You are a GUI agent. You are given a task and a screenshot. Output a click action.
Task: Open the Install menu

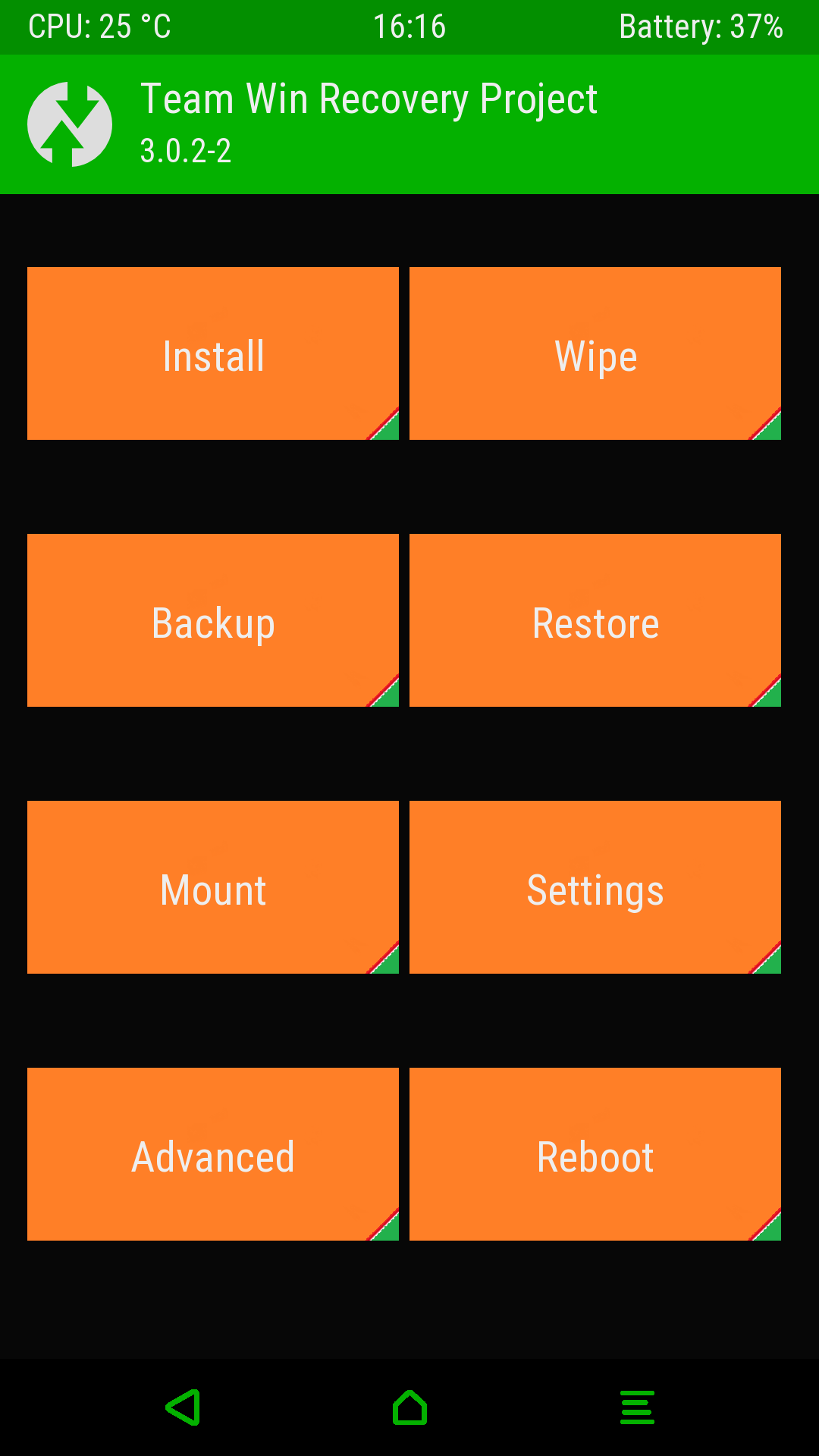pos(213,353)
